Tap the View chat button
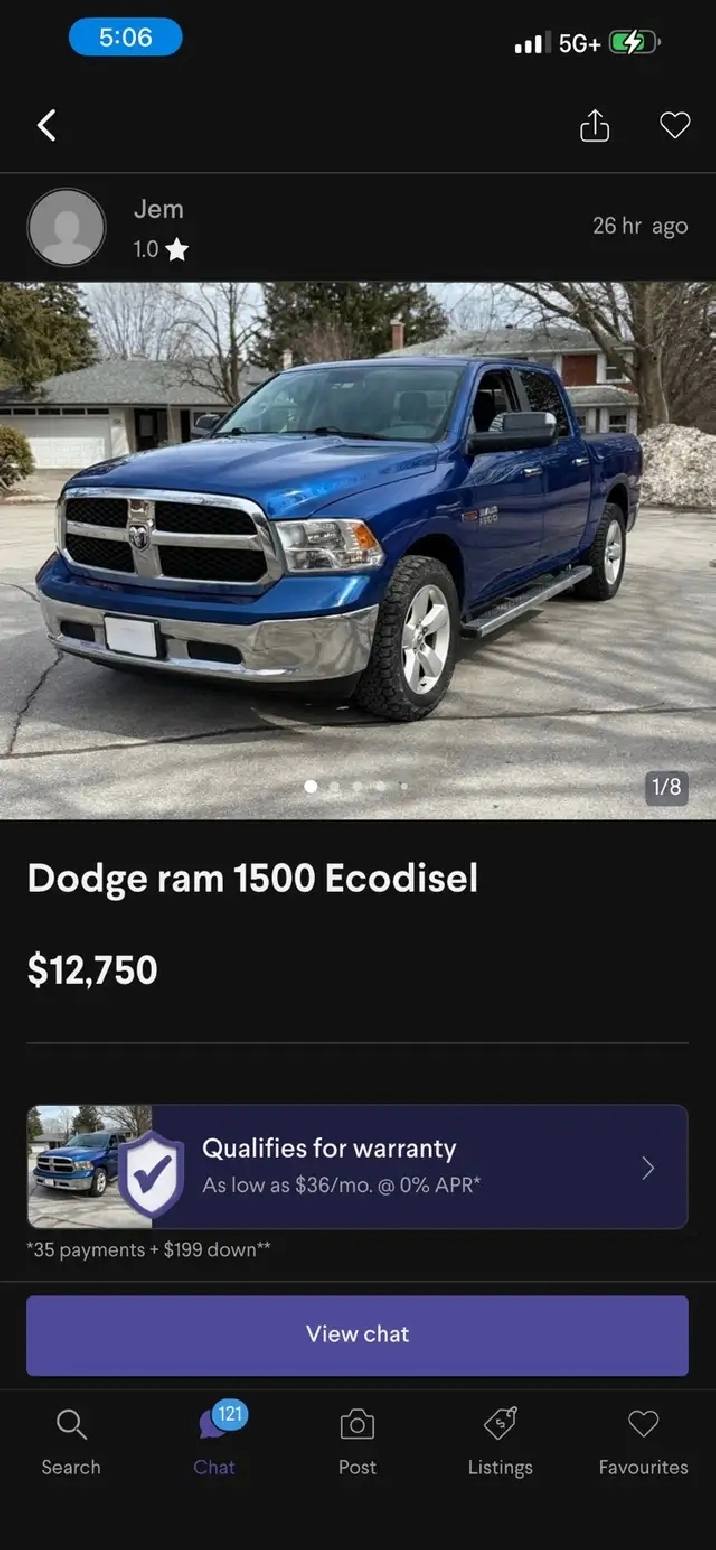The image size is (716, 1550). click(357, 1334)
